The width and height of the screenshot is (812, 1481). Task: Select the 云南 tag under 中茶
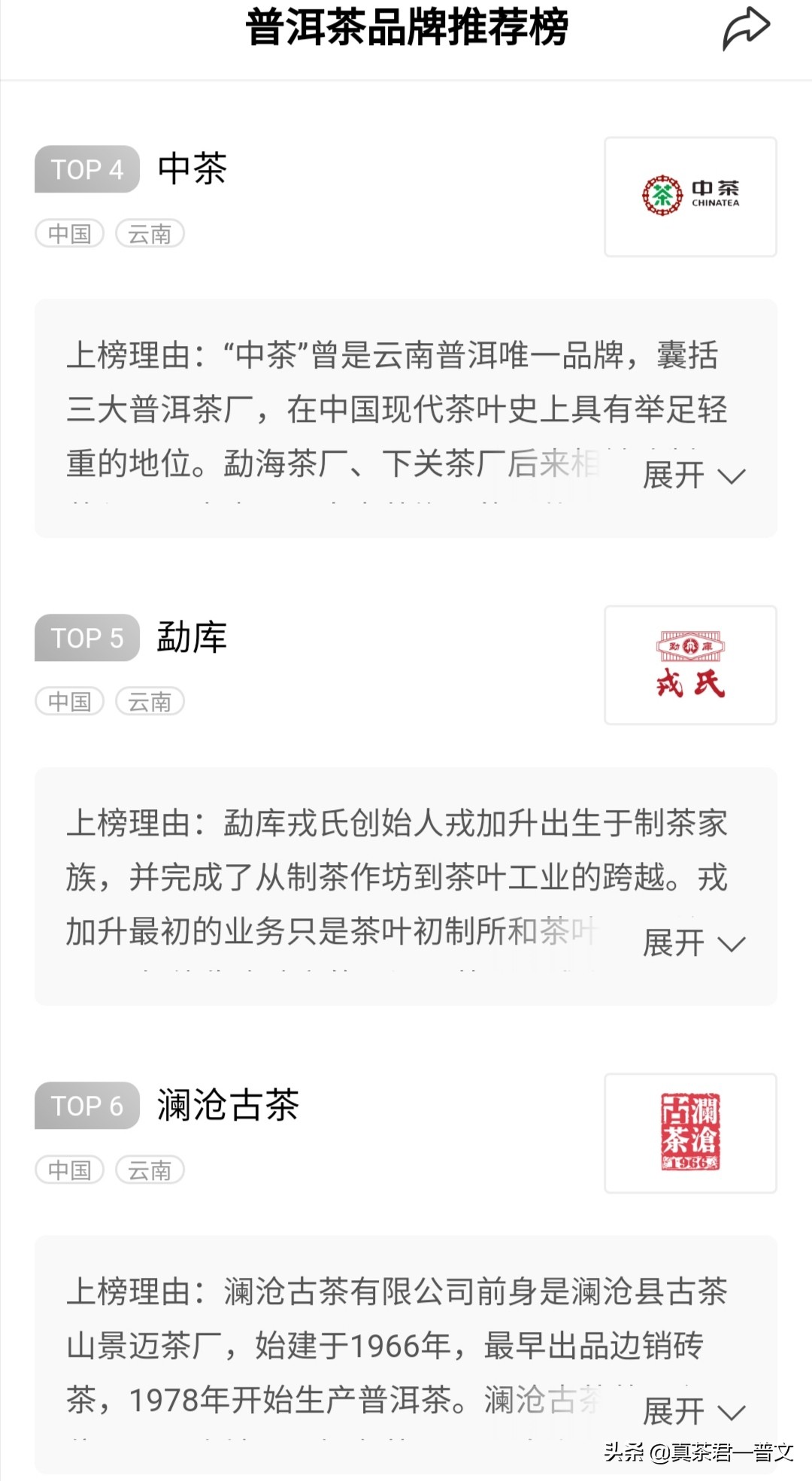(x=150, y=234)
